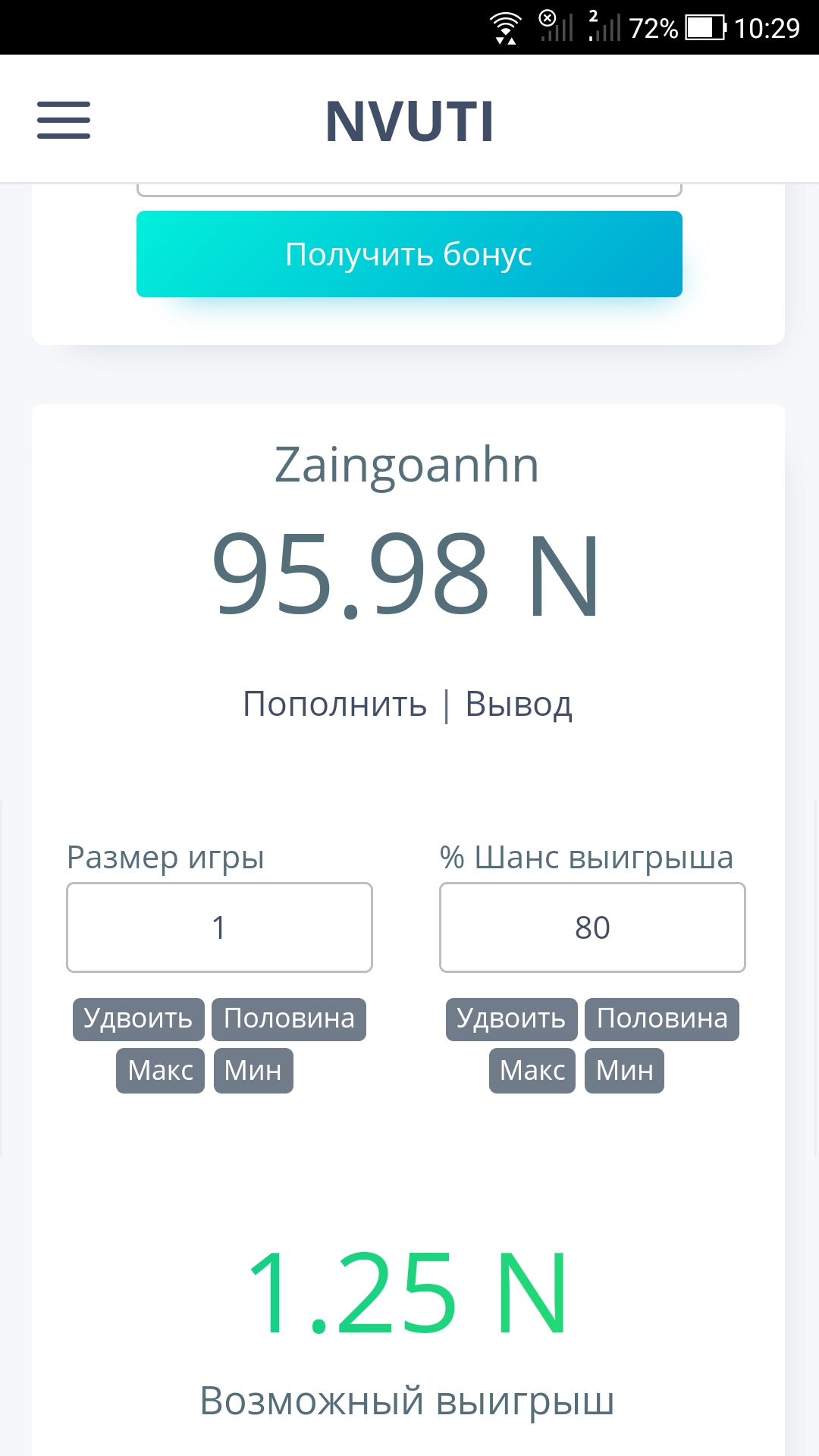Set bet size to Мин
Image resolution: width=819 pixels, height=1456 pixels.
(x=253, y=1070)
